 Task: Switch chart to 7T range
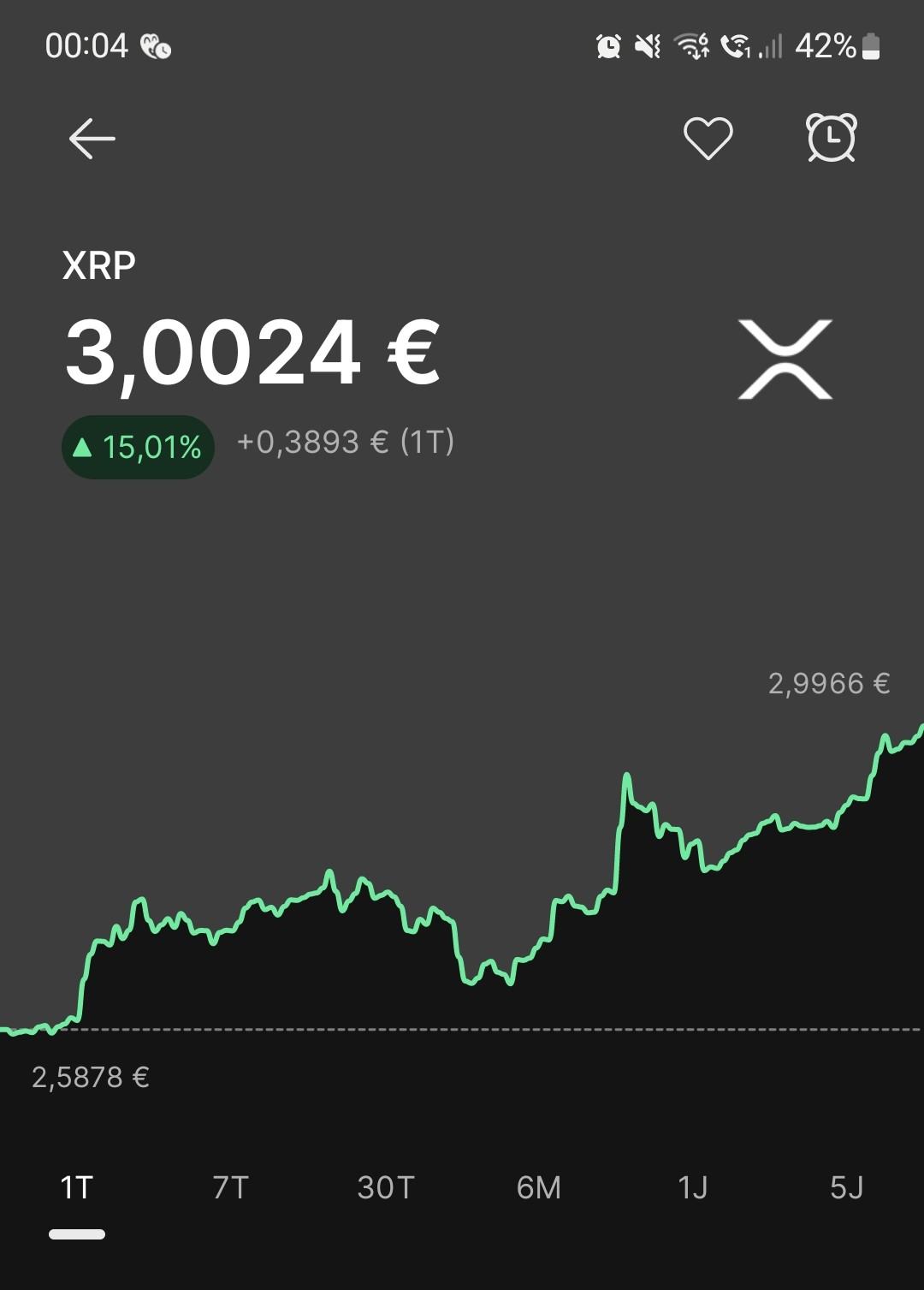coord(230,1188)
